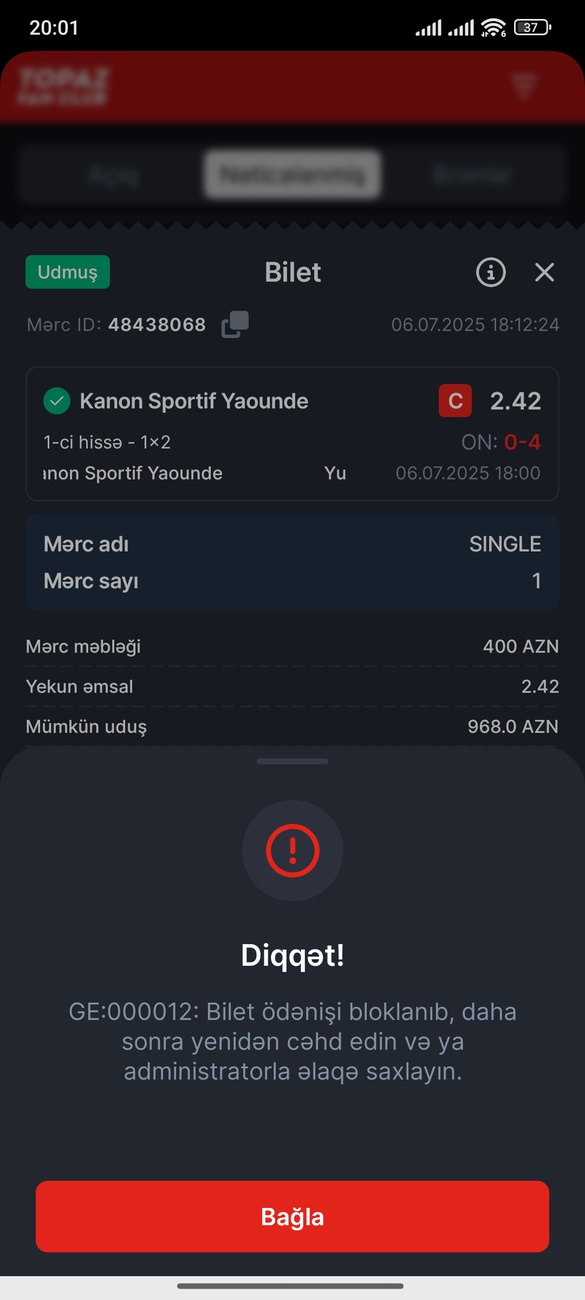The height and width of the screenshot is (1300, 585).
Task: Open the Kanon Sportif Yaounde bet card
Action: click(292, 433)
